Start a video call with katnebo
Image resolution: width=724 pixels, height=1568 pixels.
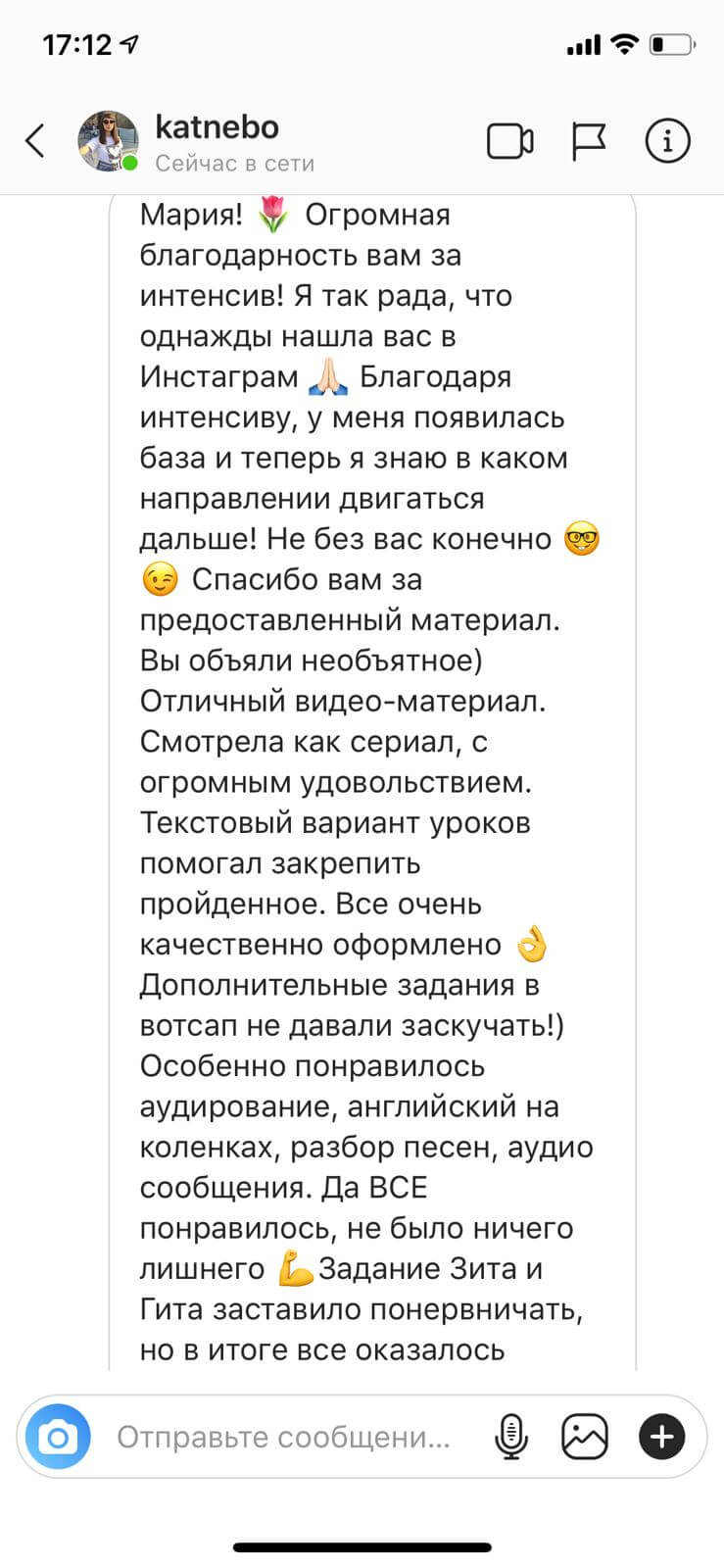tap(510, 142)
